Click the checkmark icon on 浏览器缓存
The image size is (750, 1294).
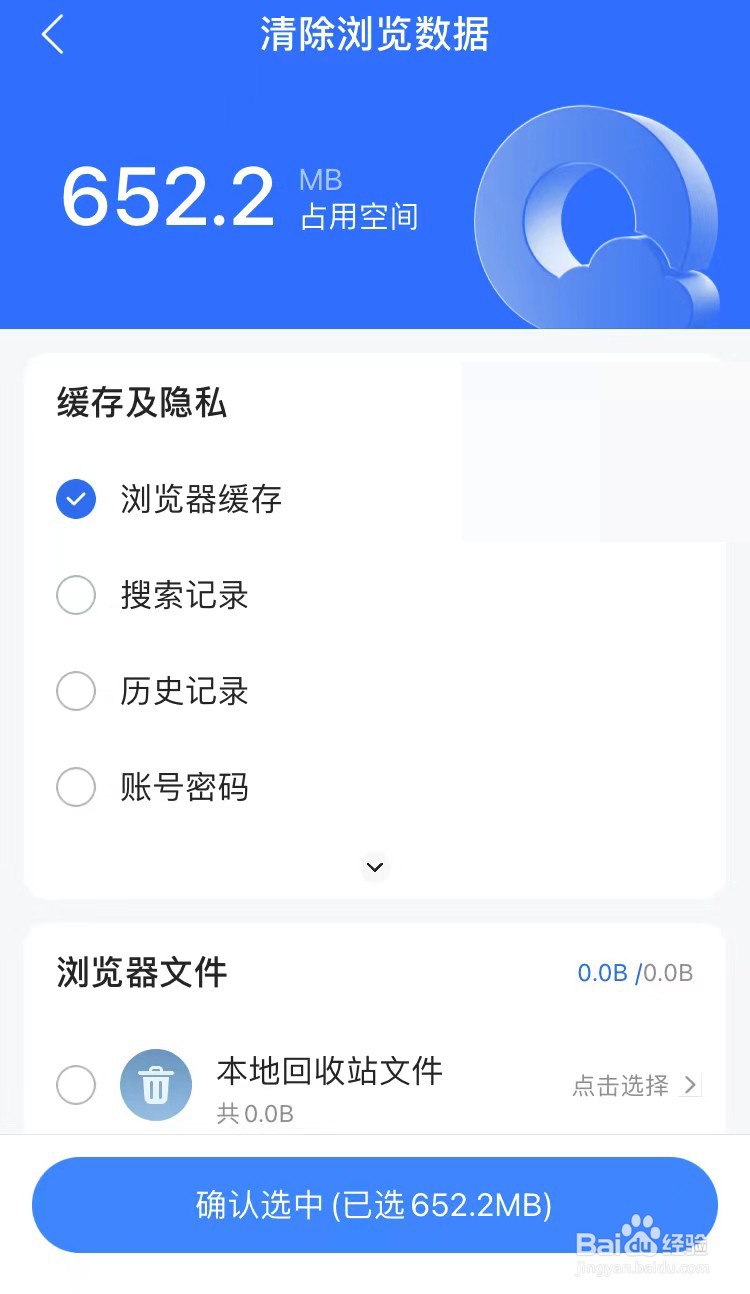[x=75, y=499]
